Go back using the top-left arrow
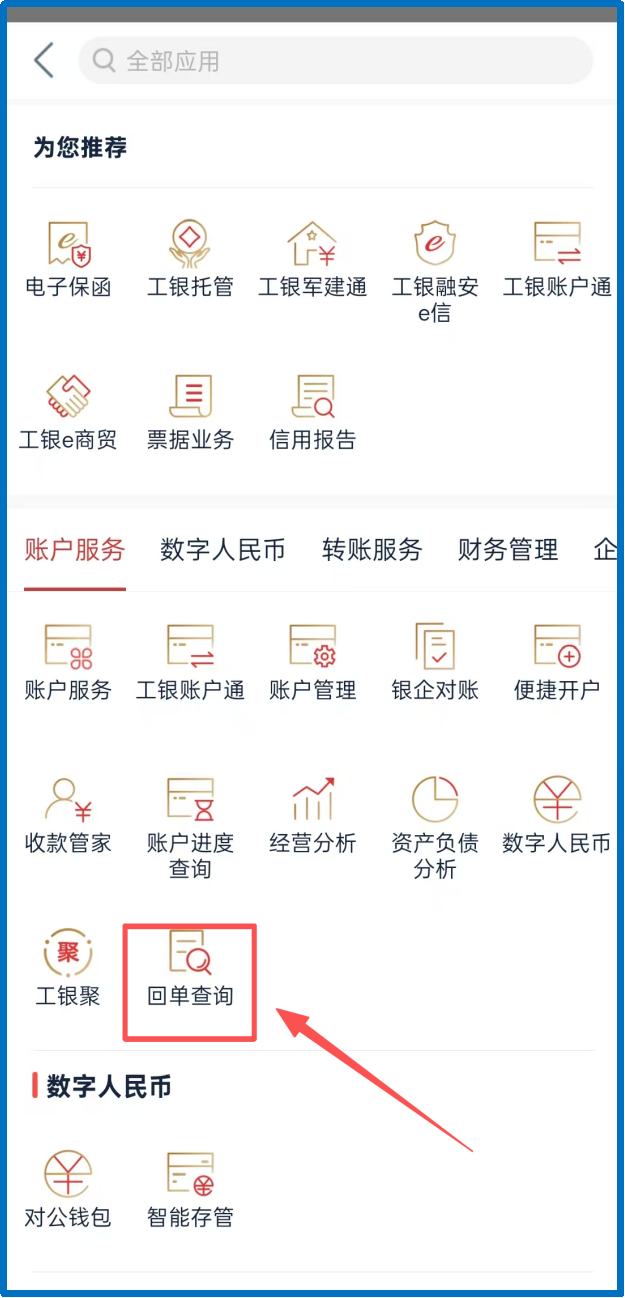625x1298 pixels. coord(44,60)
